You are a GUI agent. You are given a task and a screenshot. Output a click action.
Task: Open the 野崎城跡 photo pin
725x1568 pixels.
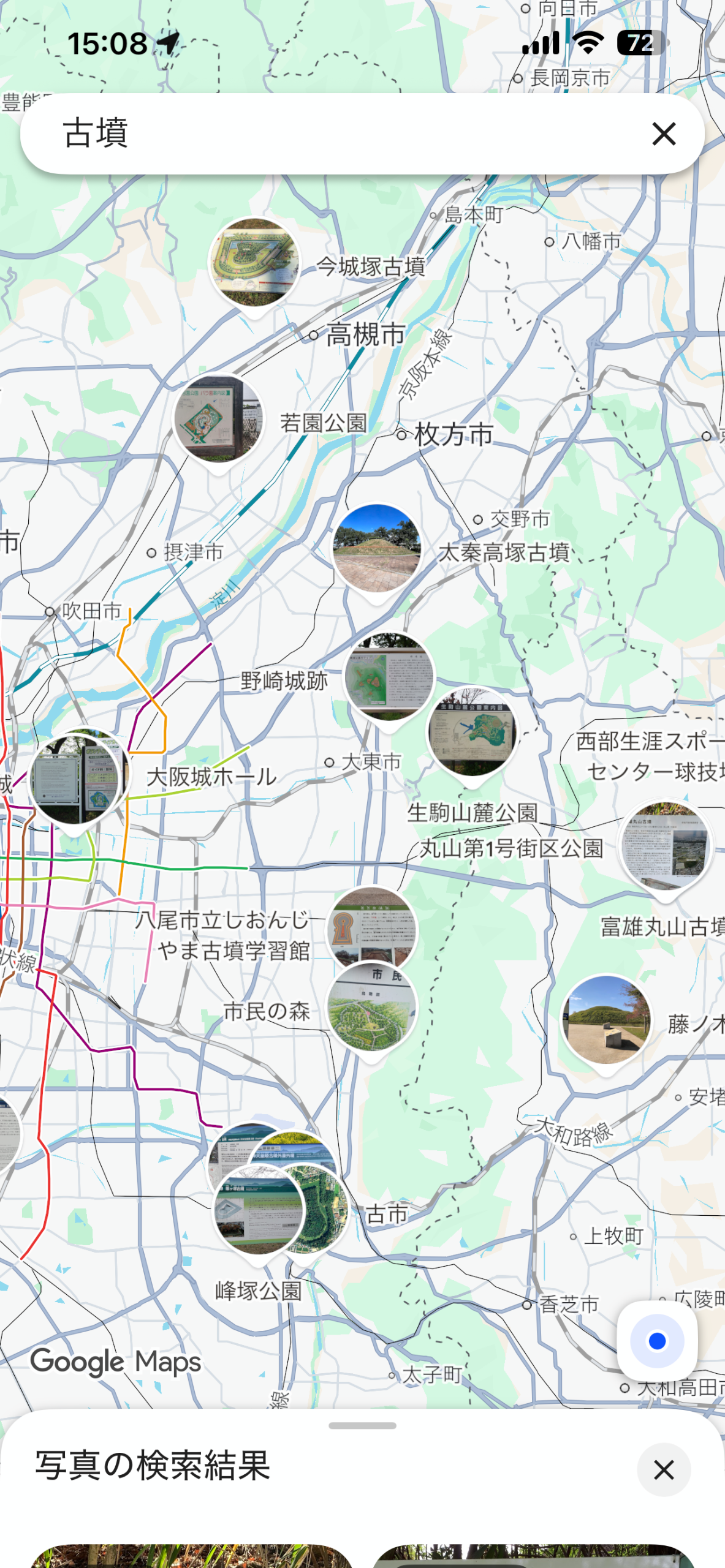[x=389, y=678]
